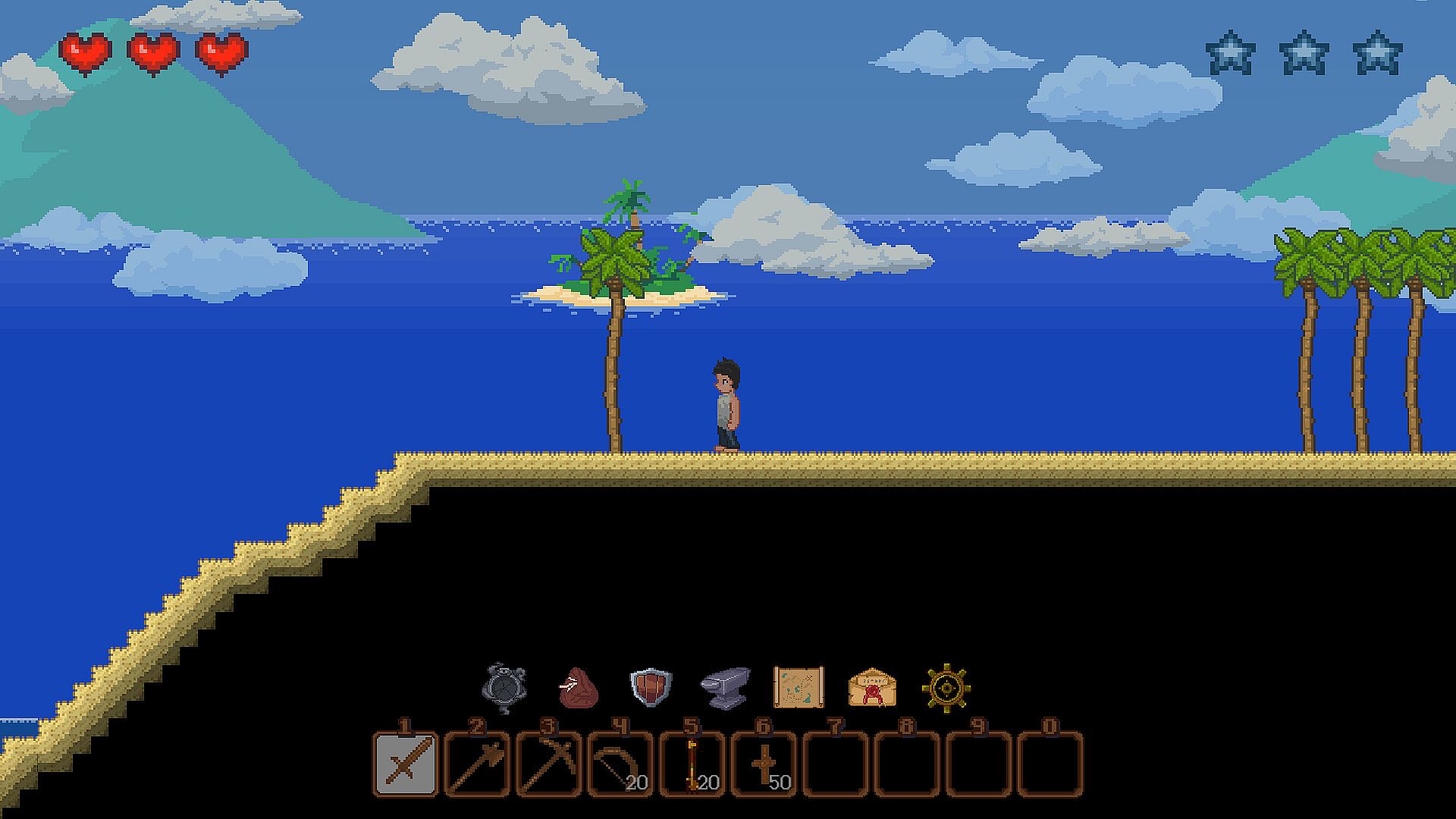Select empty hotbar slot 8
1456x819 pixels.
click(907, 764)
